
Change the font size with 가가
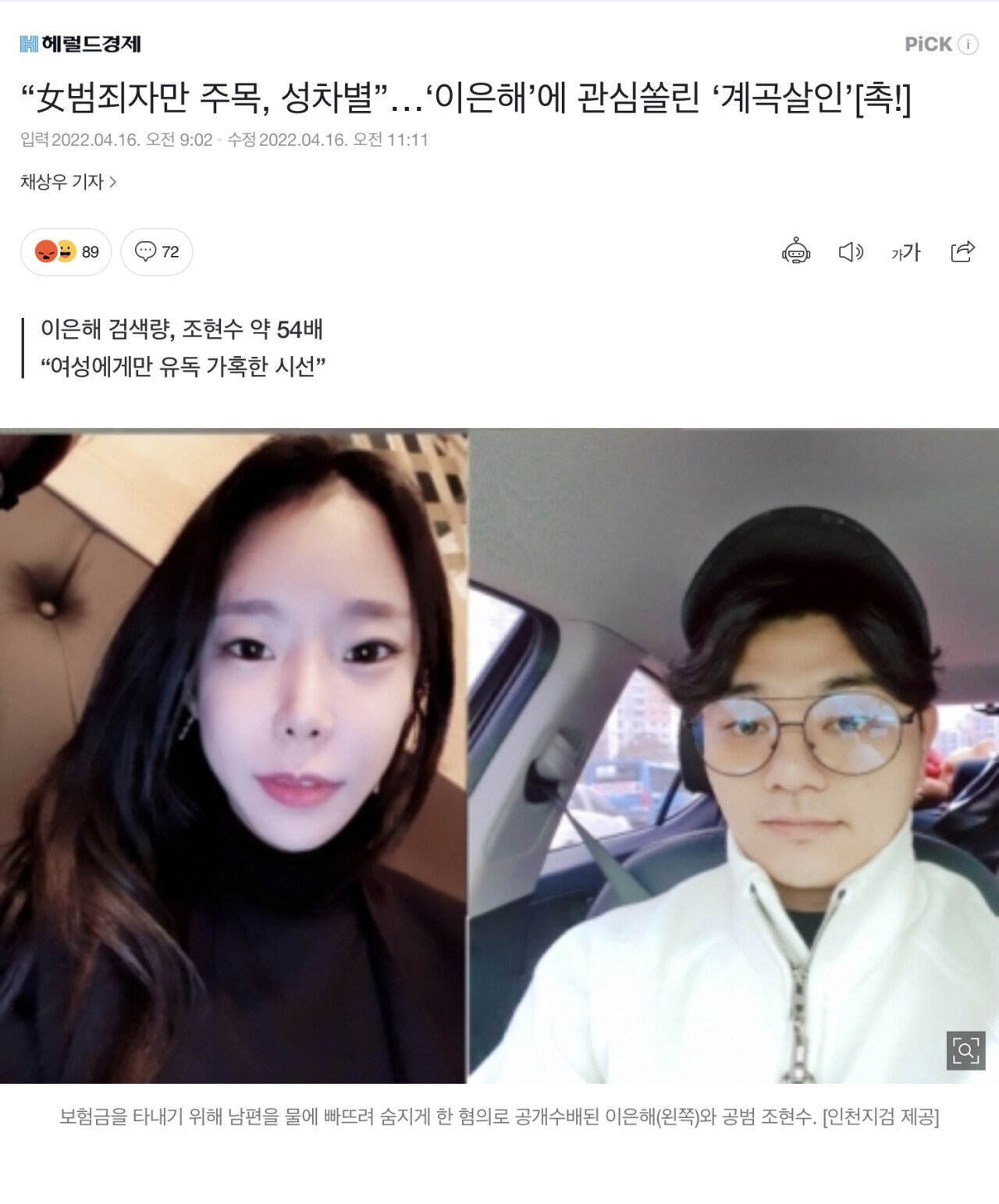point(905,251)
